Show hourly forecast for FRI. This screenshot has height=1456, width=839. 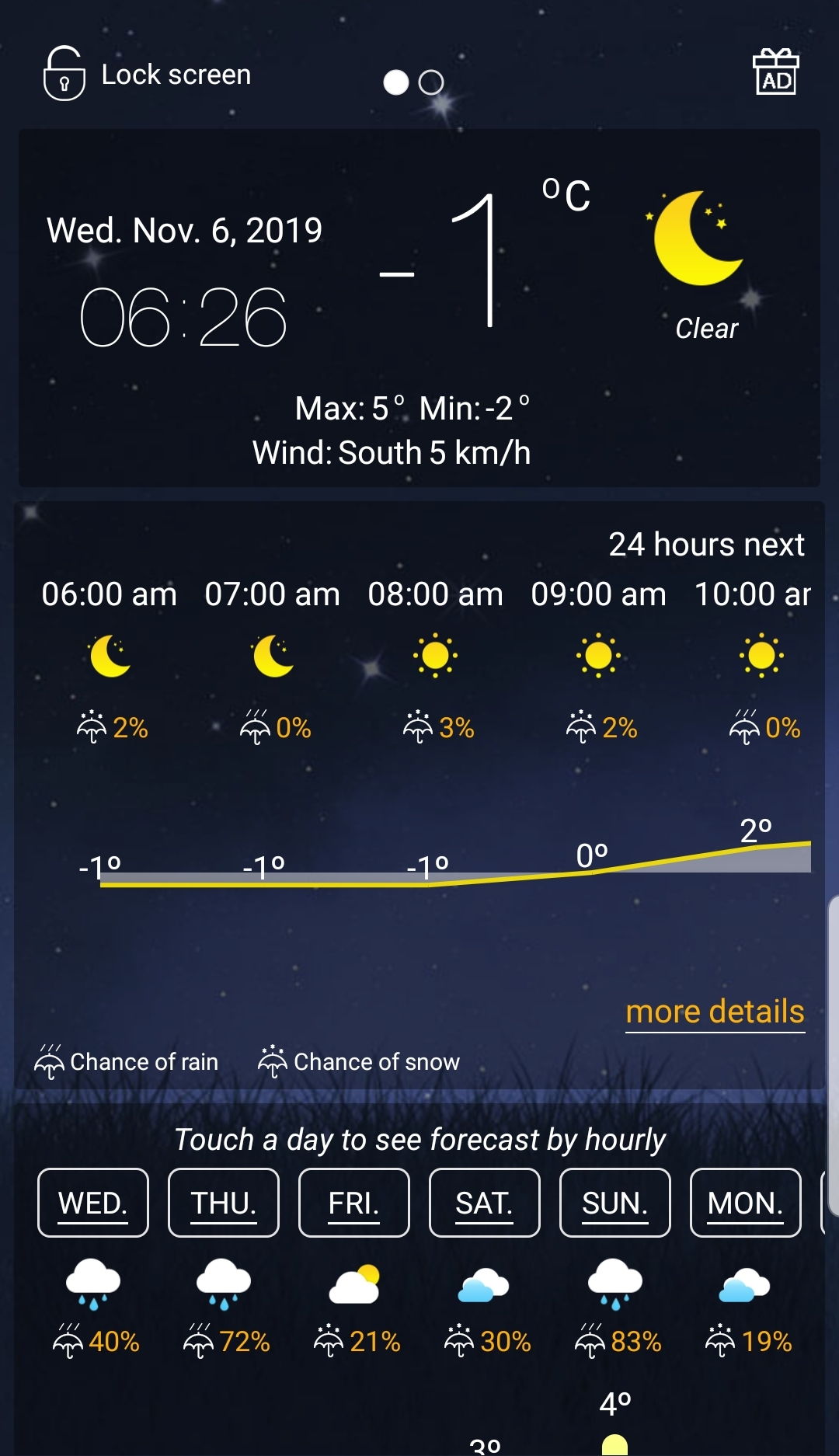coord(354,1203)
